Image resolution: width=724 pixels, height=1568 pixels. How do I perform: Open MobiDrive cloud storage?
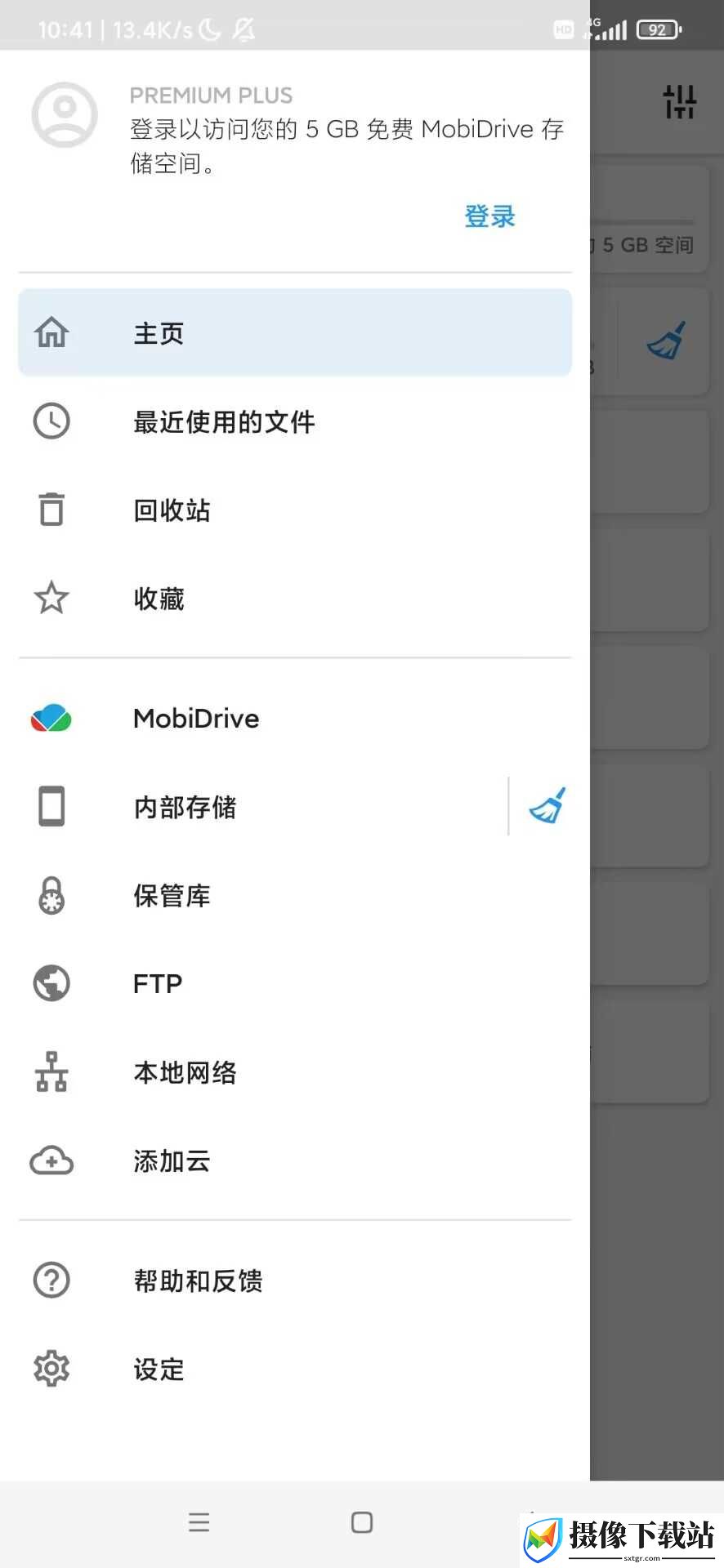click(295, 719)
